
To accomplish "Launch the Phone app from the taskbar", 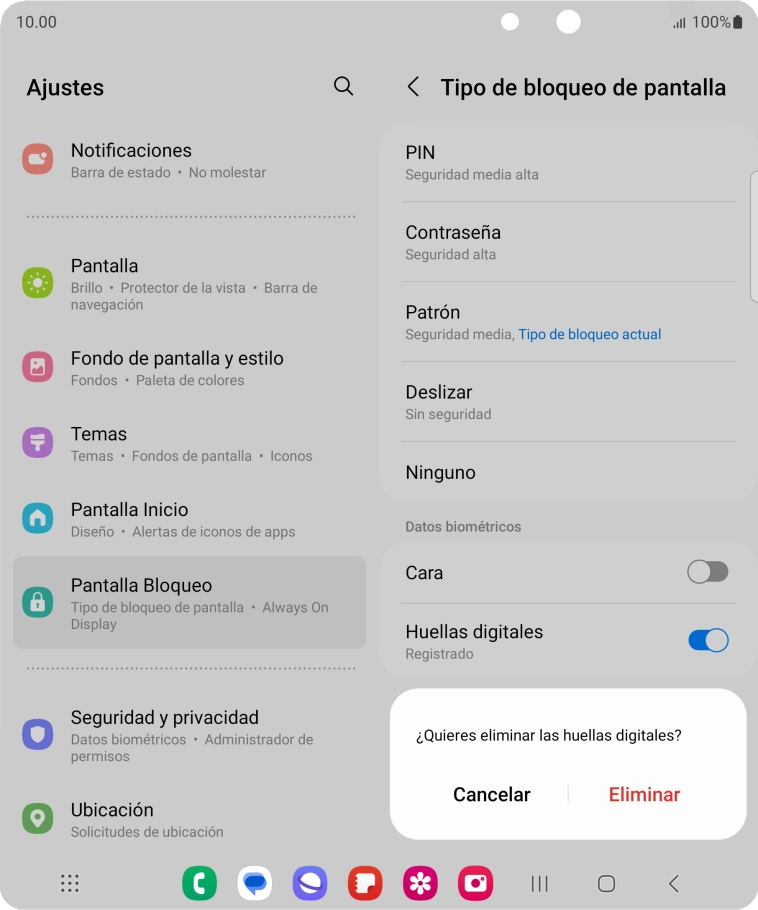I will point(199,883).
